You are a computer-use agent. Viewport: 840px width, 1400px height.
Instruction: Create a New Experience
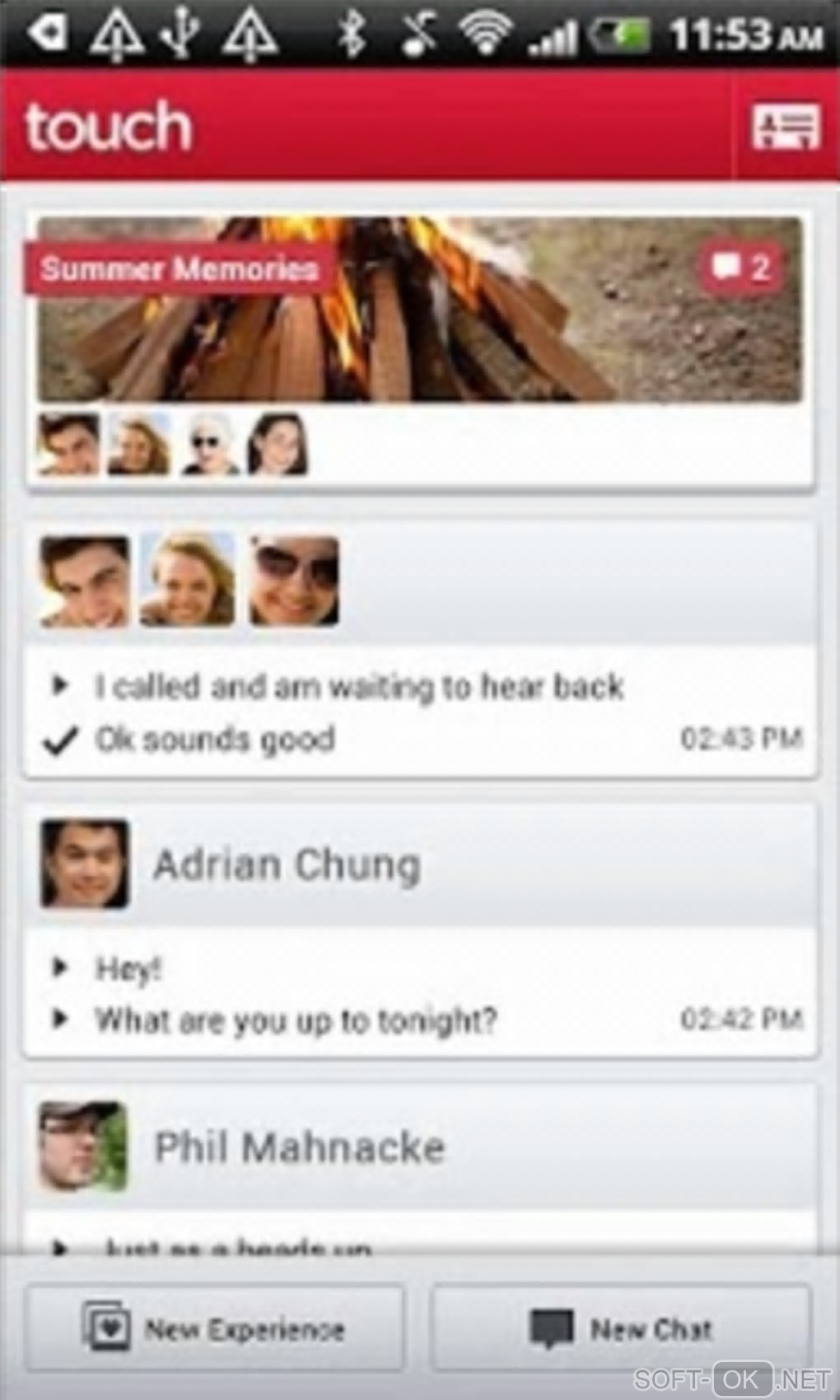216,1328
